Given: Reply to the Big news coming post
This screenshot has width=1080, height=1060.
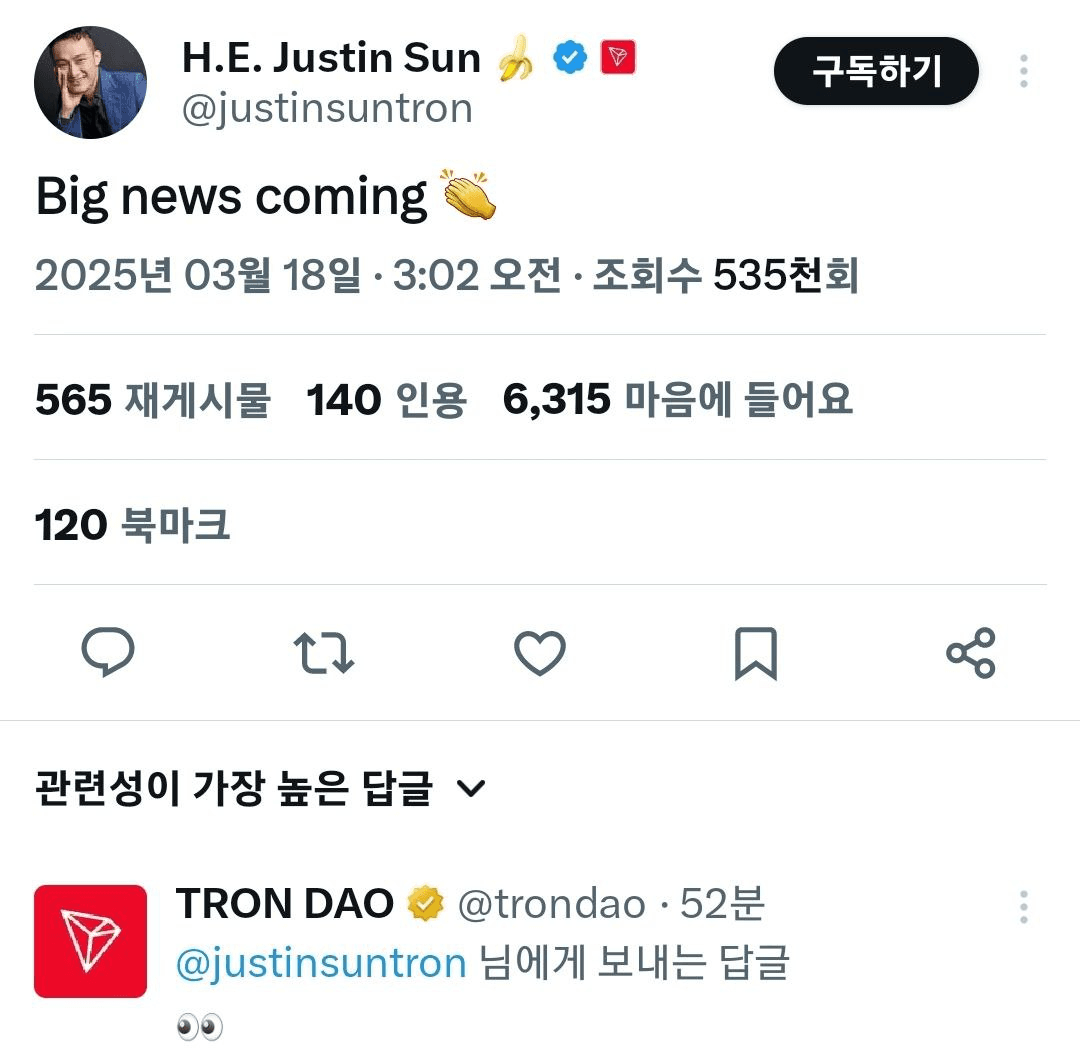Looking at the screenshot, I should pyautogui.click(x=107, y=653).
